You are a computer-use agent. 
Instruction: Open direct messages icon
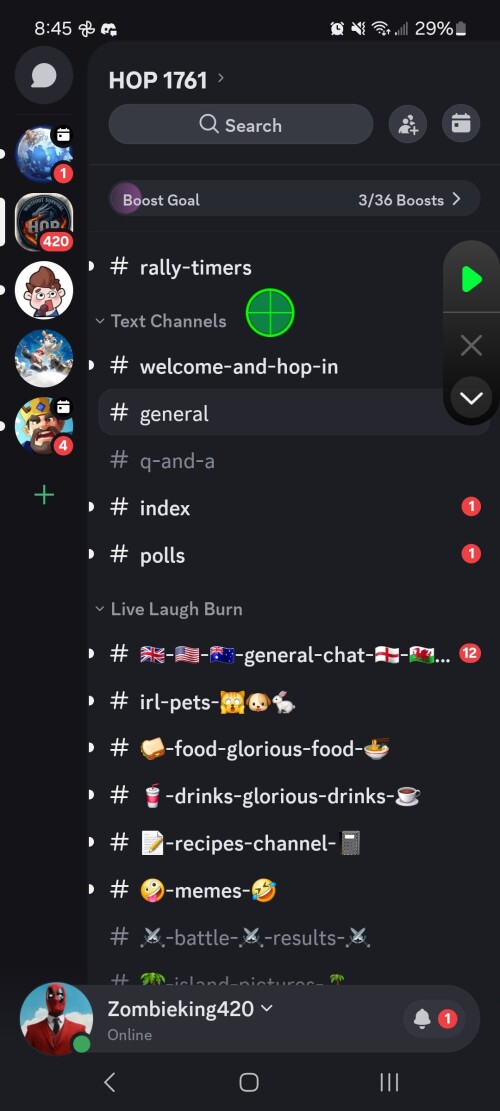click(44, 75)
